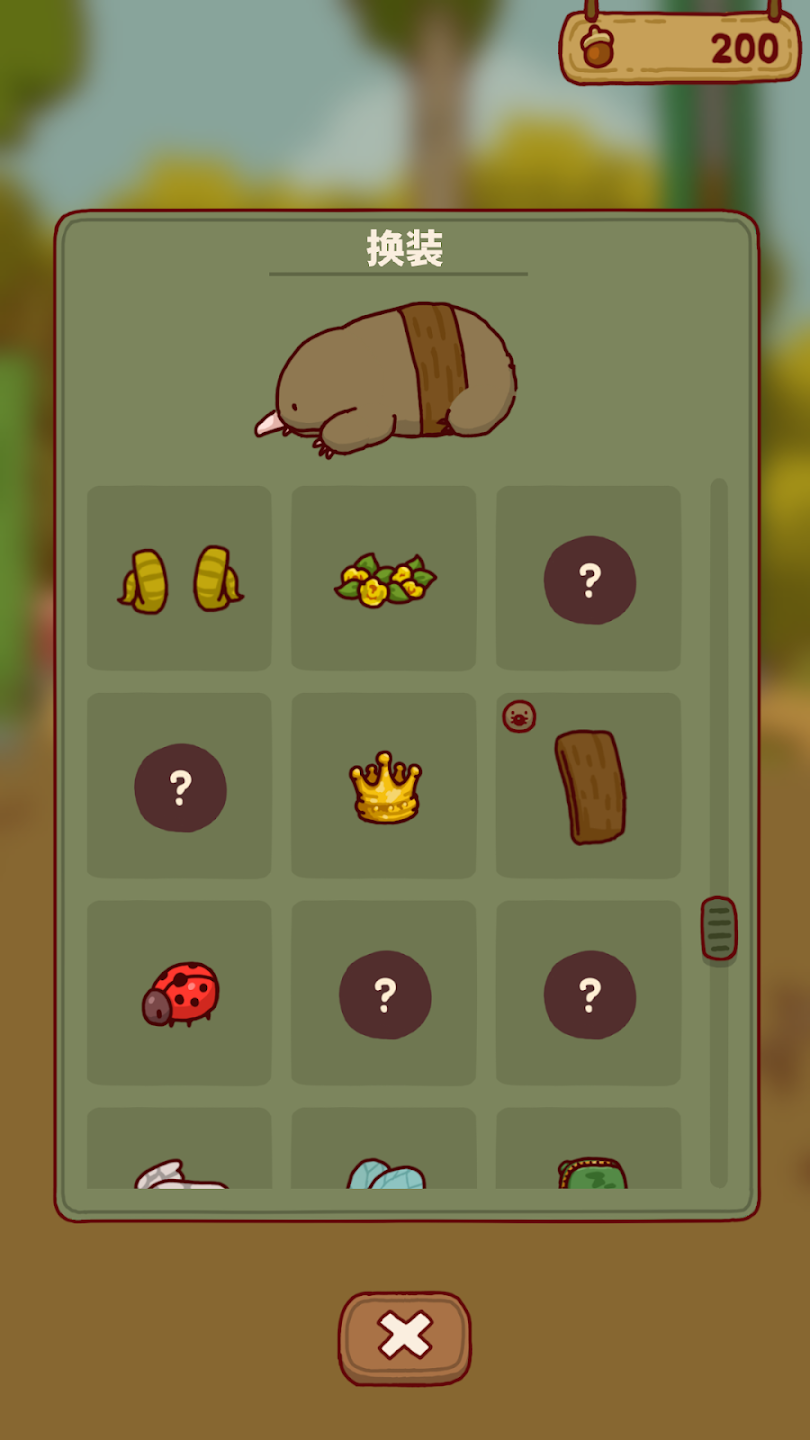The width and height of the screenshot is (810, 1440).
Task: Close the dress-up dialog
Action: [x=404, y=1337]
